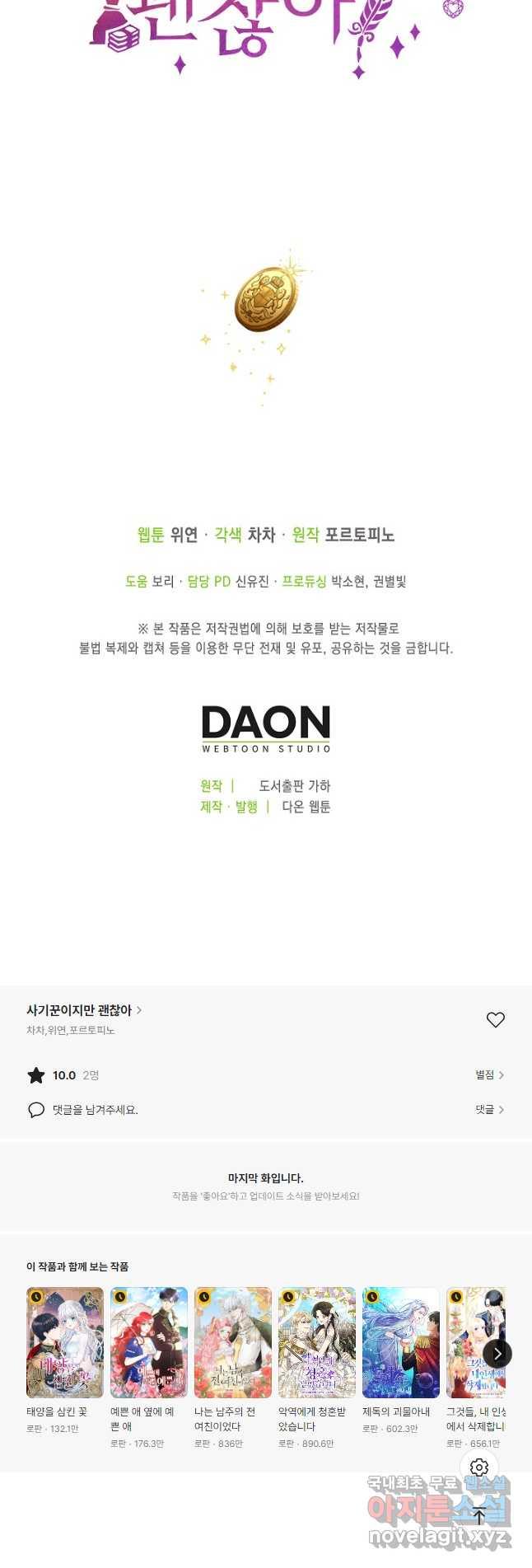Screen dimensions: 532x1568
Task: Show the next recommended works with the arrow
Action: 497,1353
